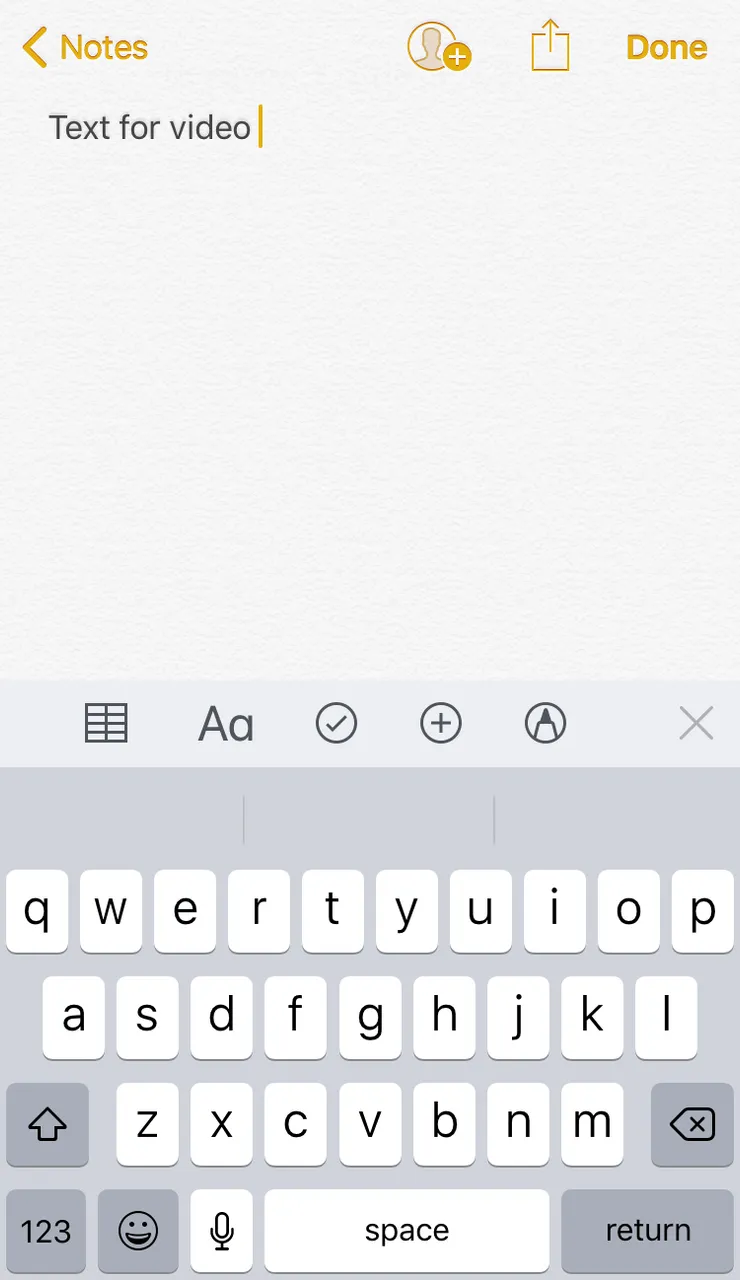Tap Done to finish editing
The height and width of the screenshot is (1280, 740).
pyautogui.click(x=666, y=47)
